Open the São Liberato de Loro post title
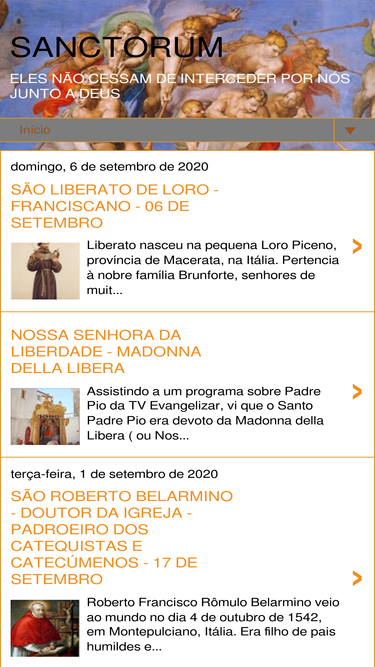The width and height of the screenshot is (375, 667). coord(115,206)
